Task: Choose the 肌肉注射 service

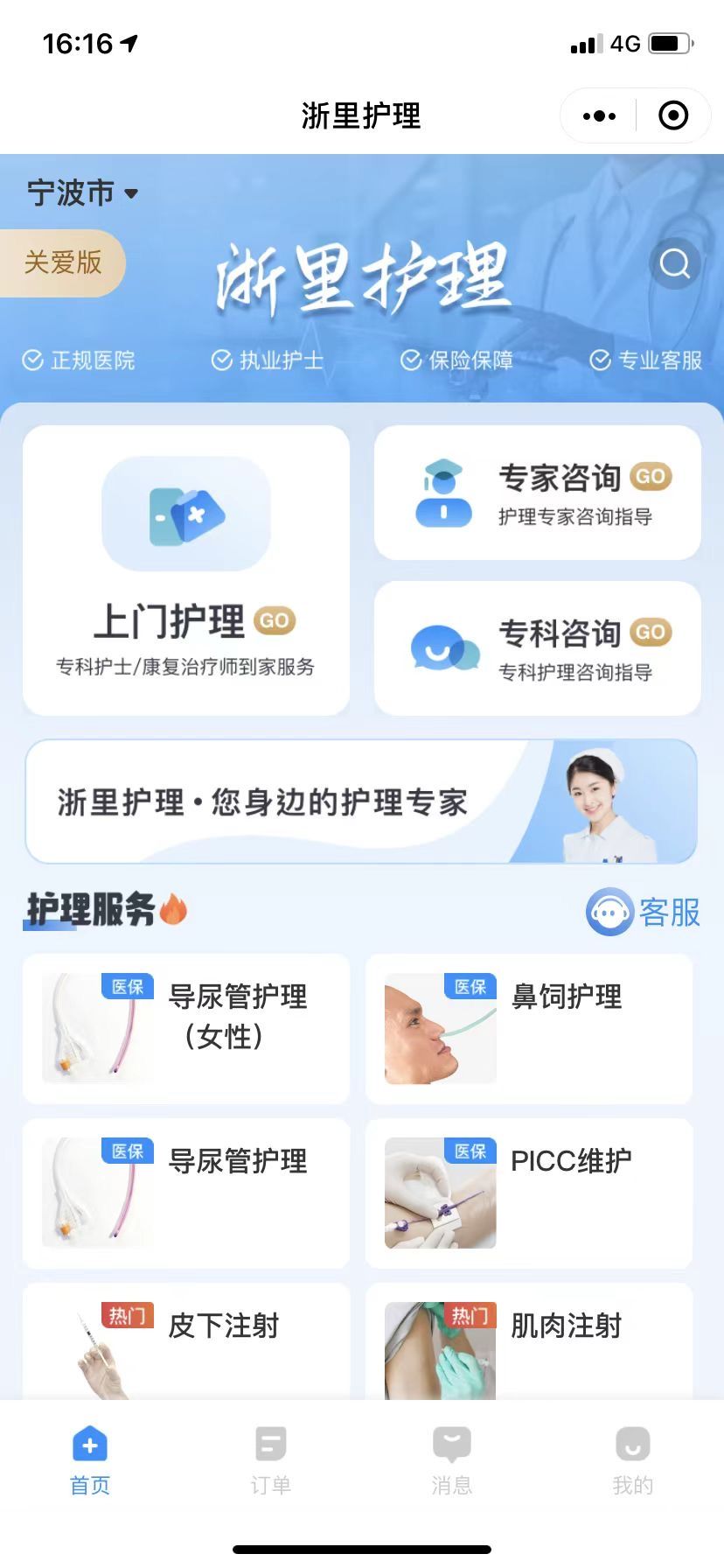Action: (x=529, y=1340)
